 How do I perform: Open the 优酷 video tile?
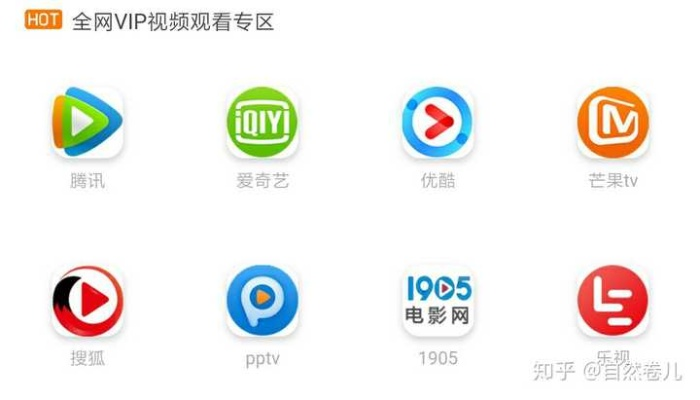pos(437,122)
